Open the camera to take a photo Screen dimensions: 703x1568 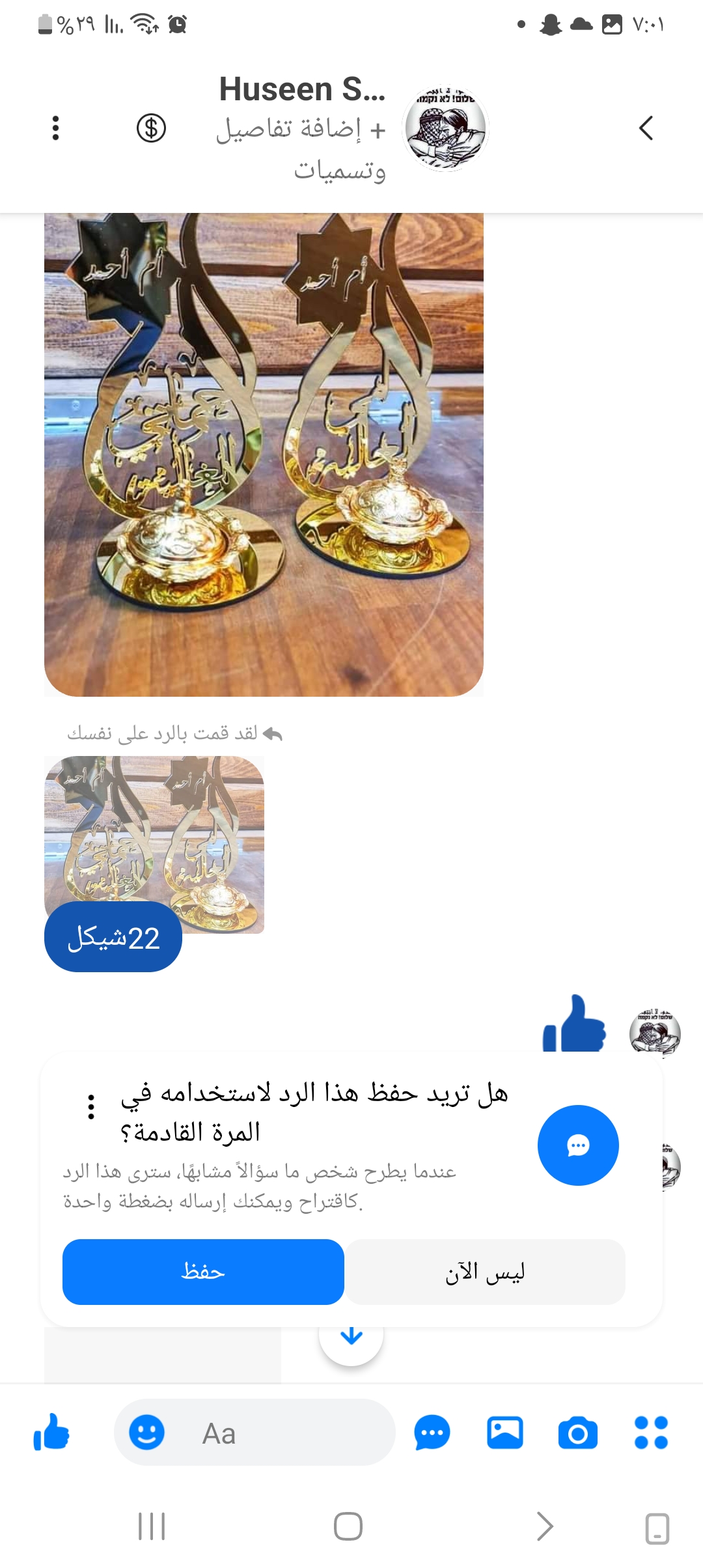(x=577, y=1433)
